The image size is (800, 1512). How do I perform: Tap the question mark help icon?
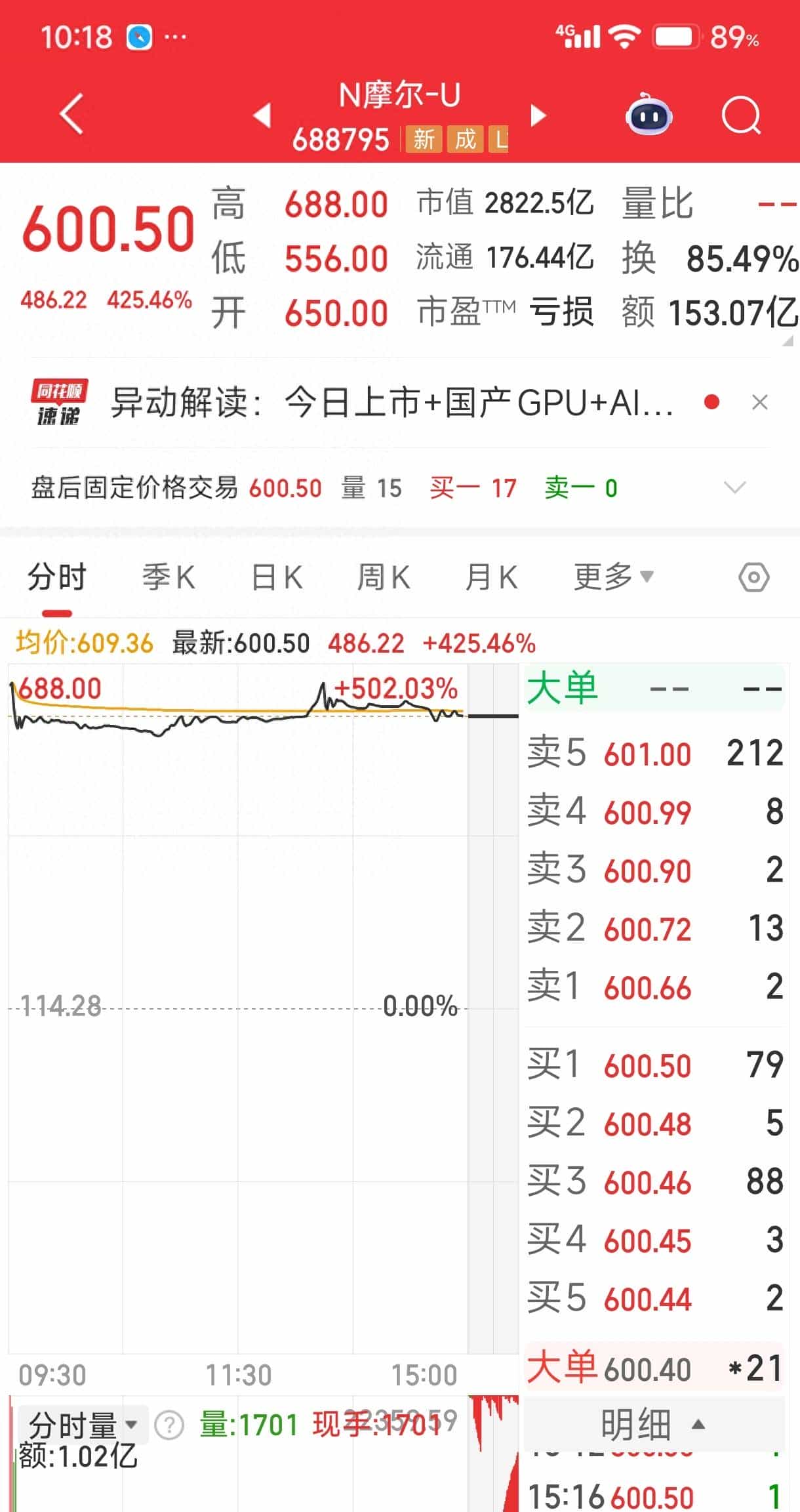point(169,1425)
